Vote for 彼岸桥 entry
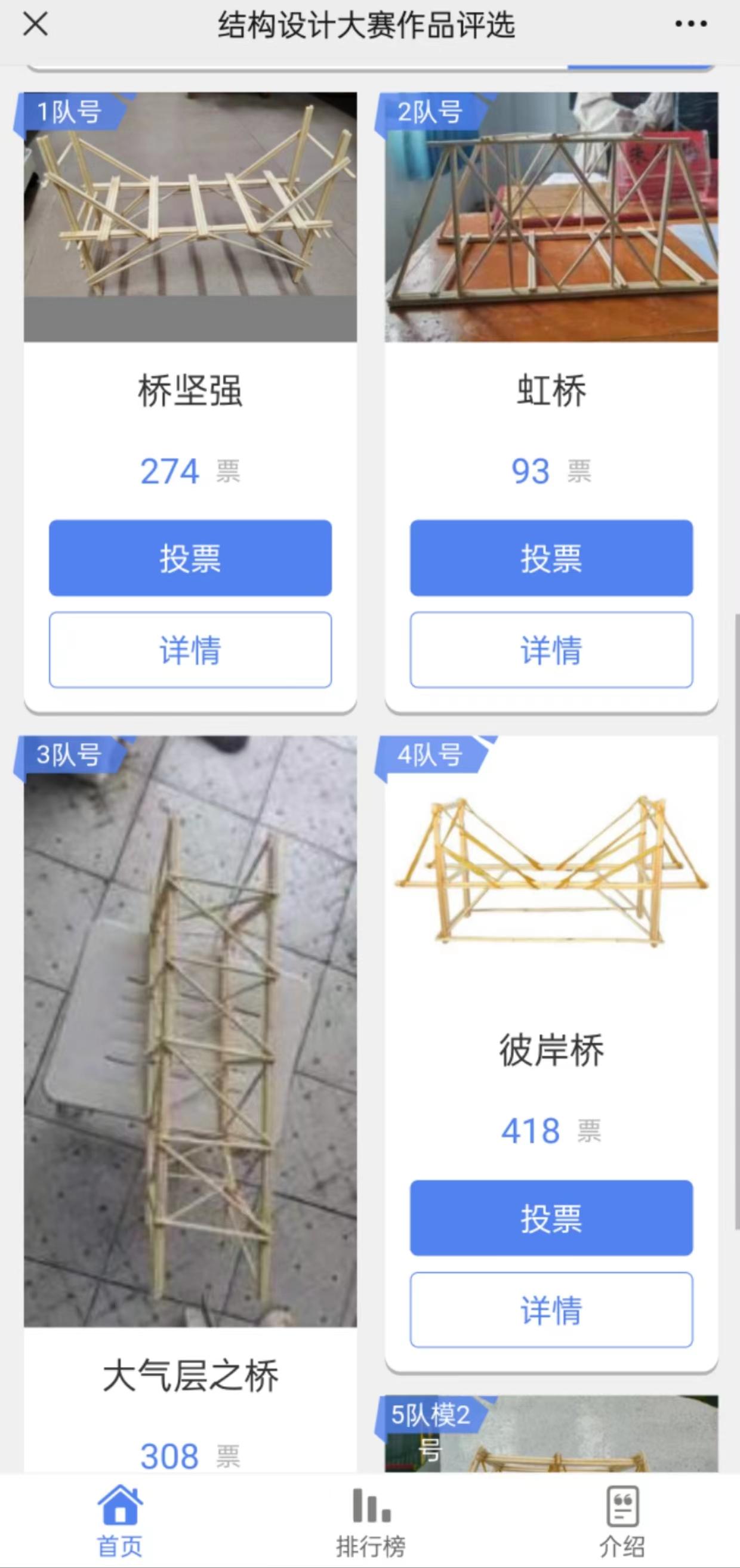 551,1217
